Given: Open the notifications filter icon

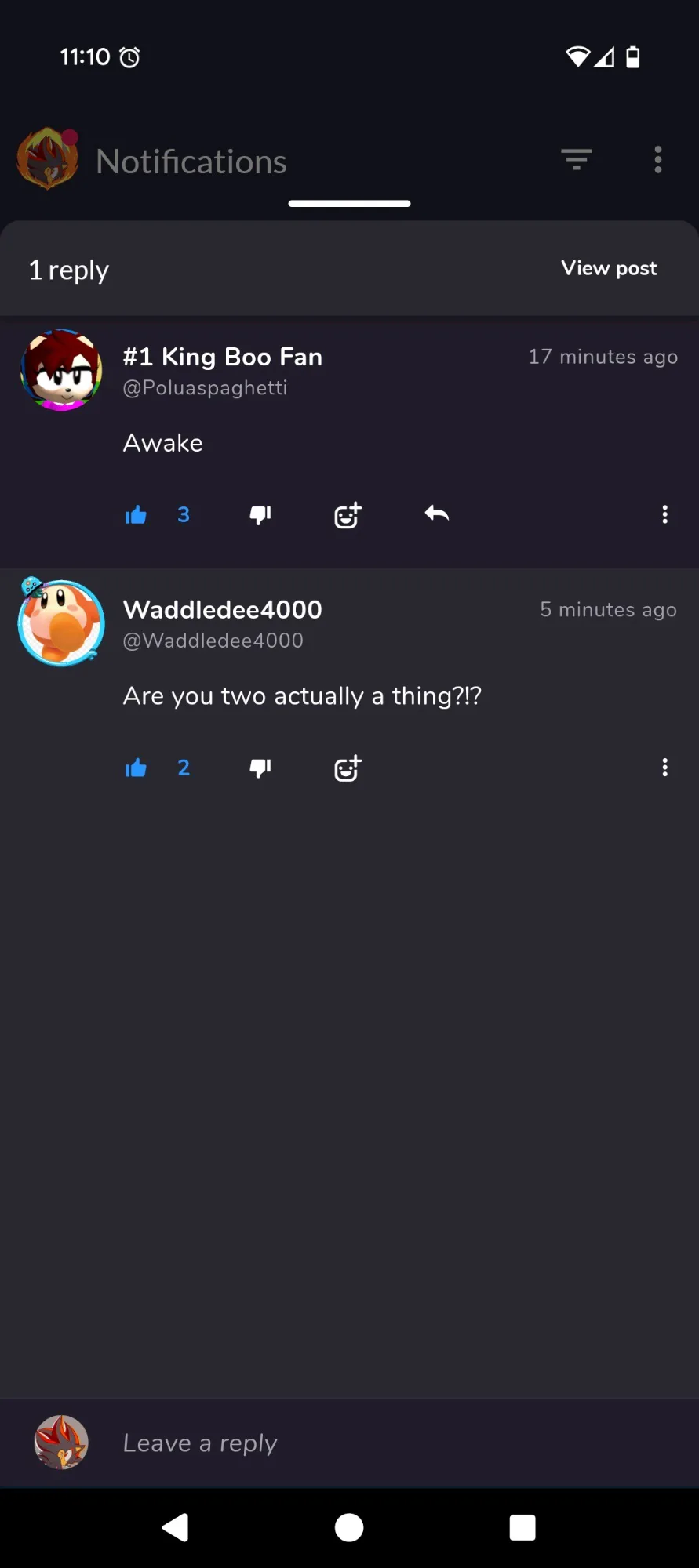Looking at the screenshot, I should coord(577,160).
